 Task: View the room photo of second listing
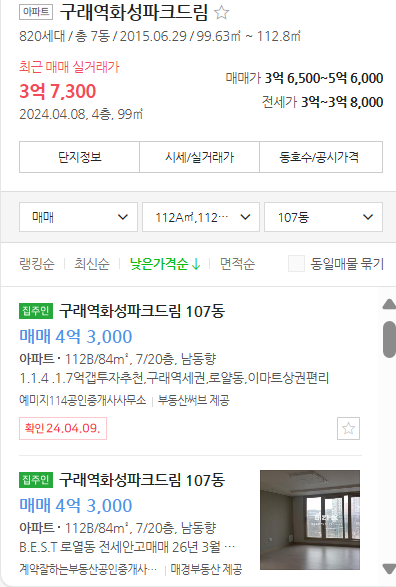(x=310, y=520)
